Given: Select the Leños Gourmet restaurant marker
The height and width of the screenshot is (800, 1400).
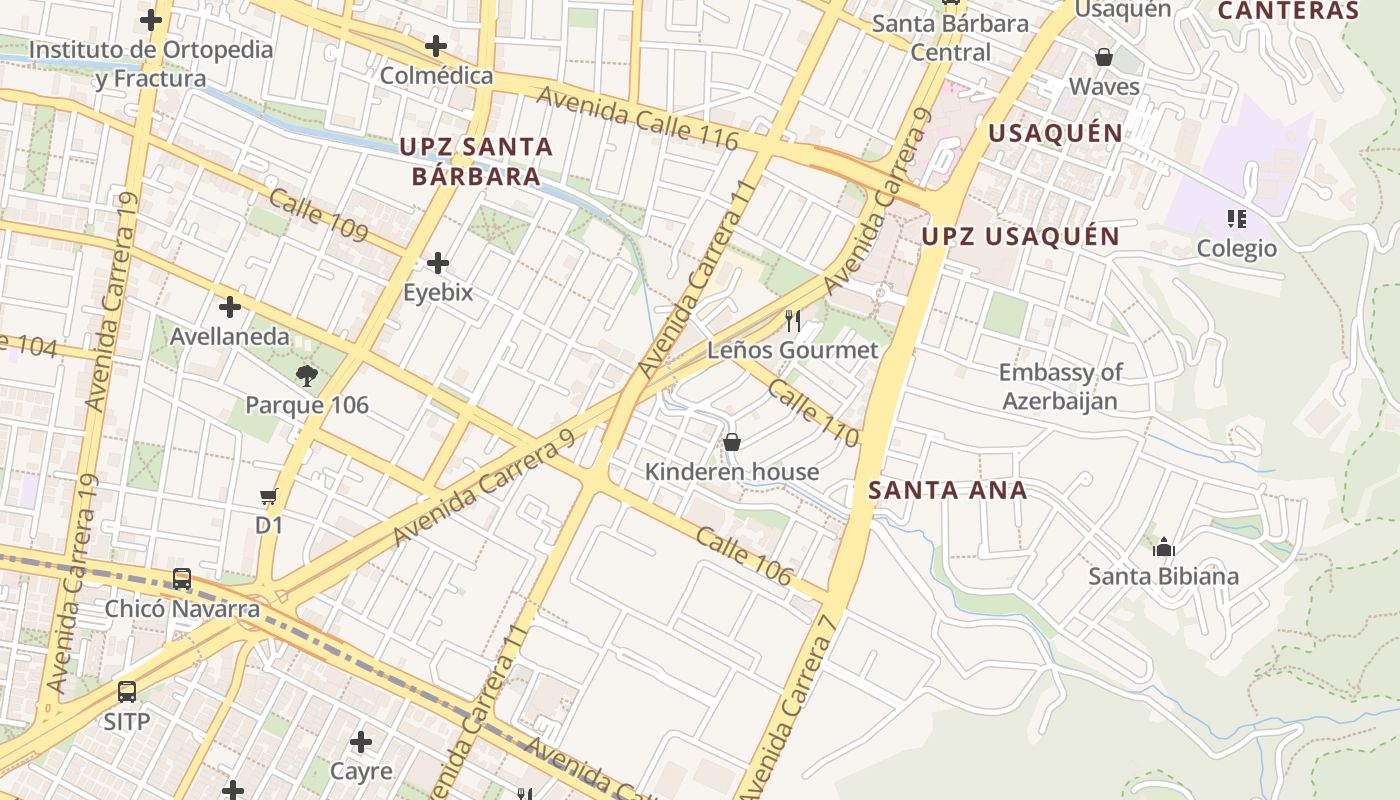Looking at the screenshot, I should click(792, 321).
